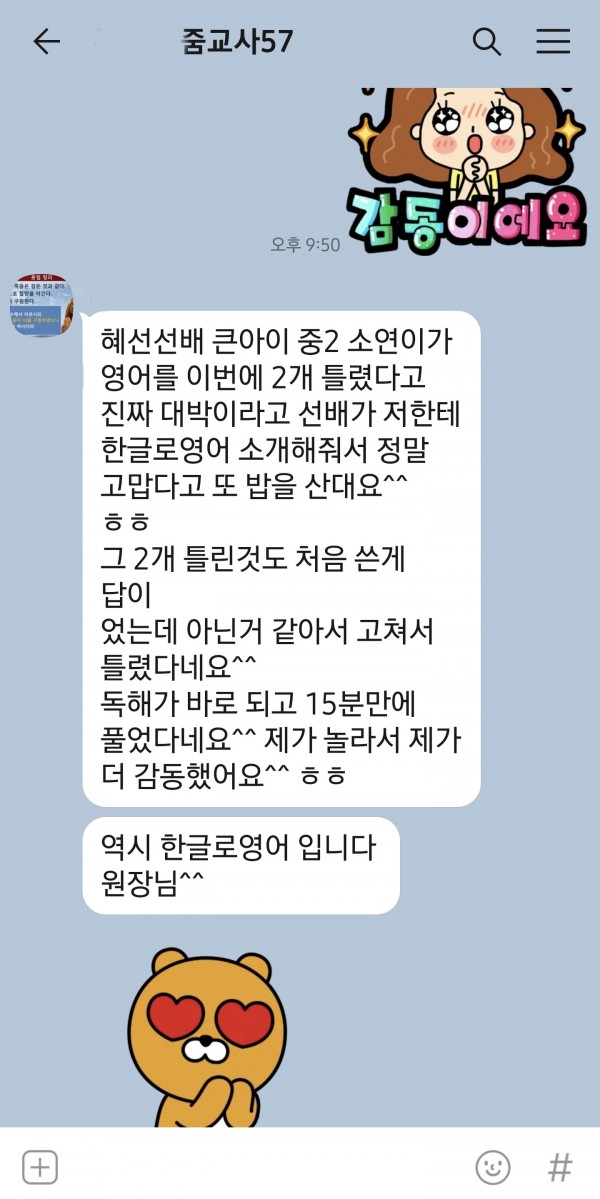Image resolution: width=600 pixels, height=1199 pixels.
Task: Open the chat room menu
Action: point(553,41)
